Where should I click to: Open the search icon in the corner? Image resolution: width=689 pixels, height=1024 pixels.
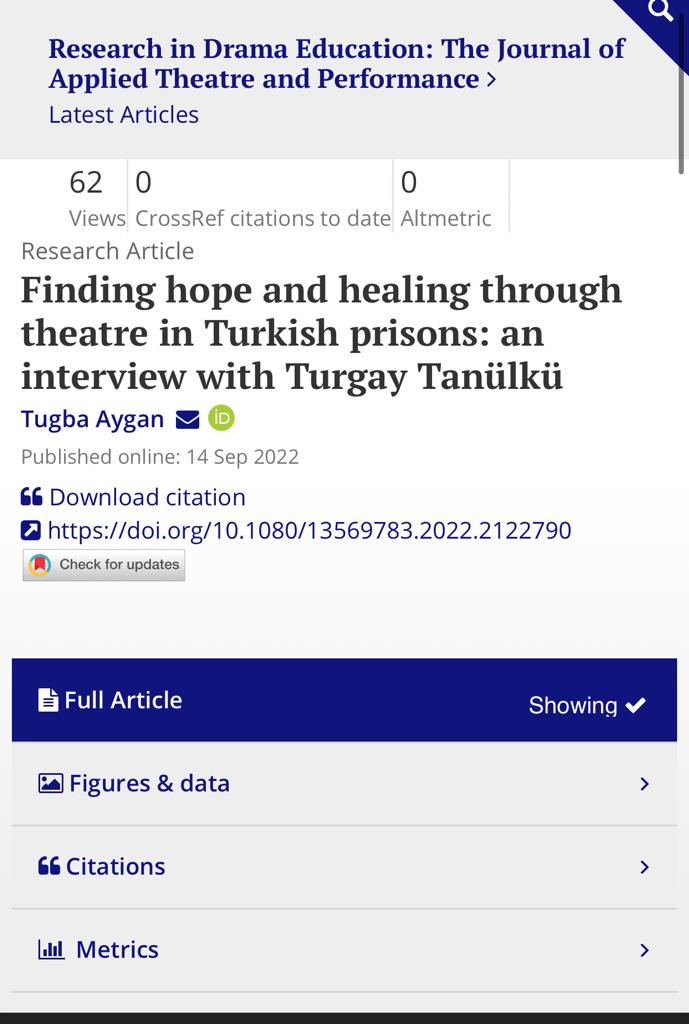coord(661,13)
